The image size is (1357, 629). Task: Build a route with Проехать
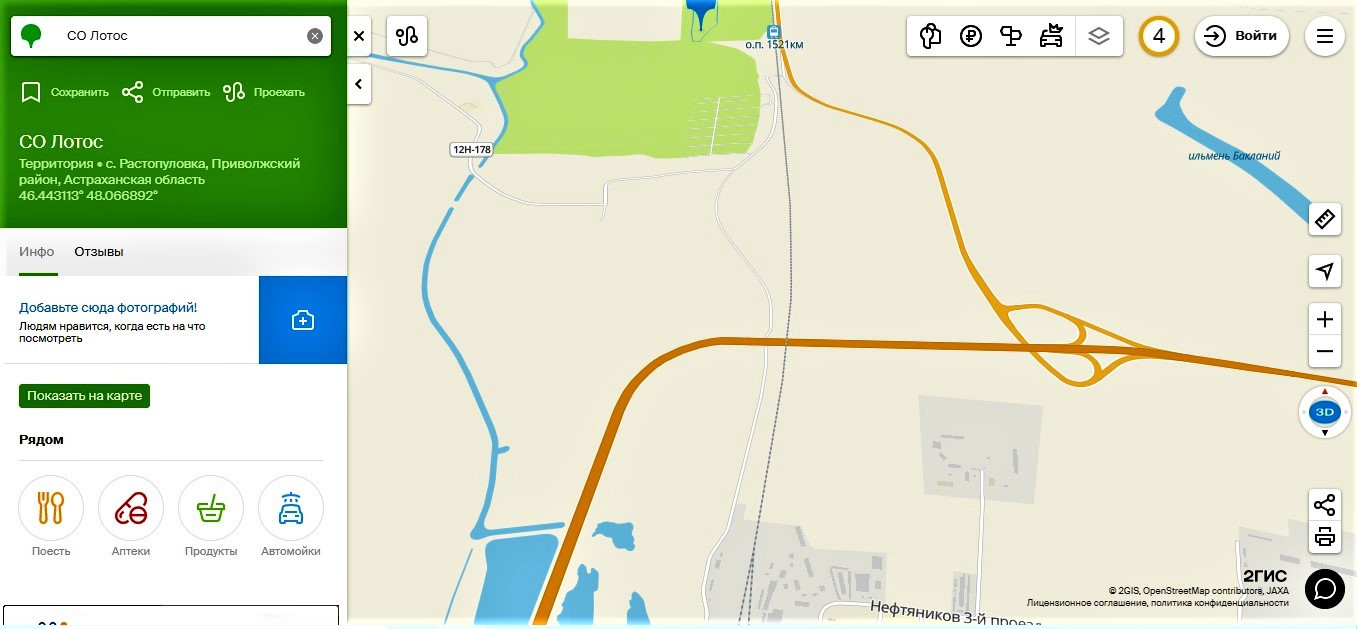click(264, 92)
